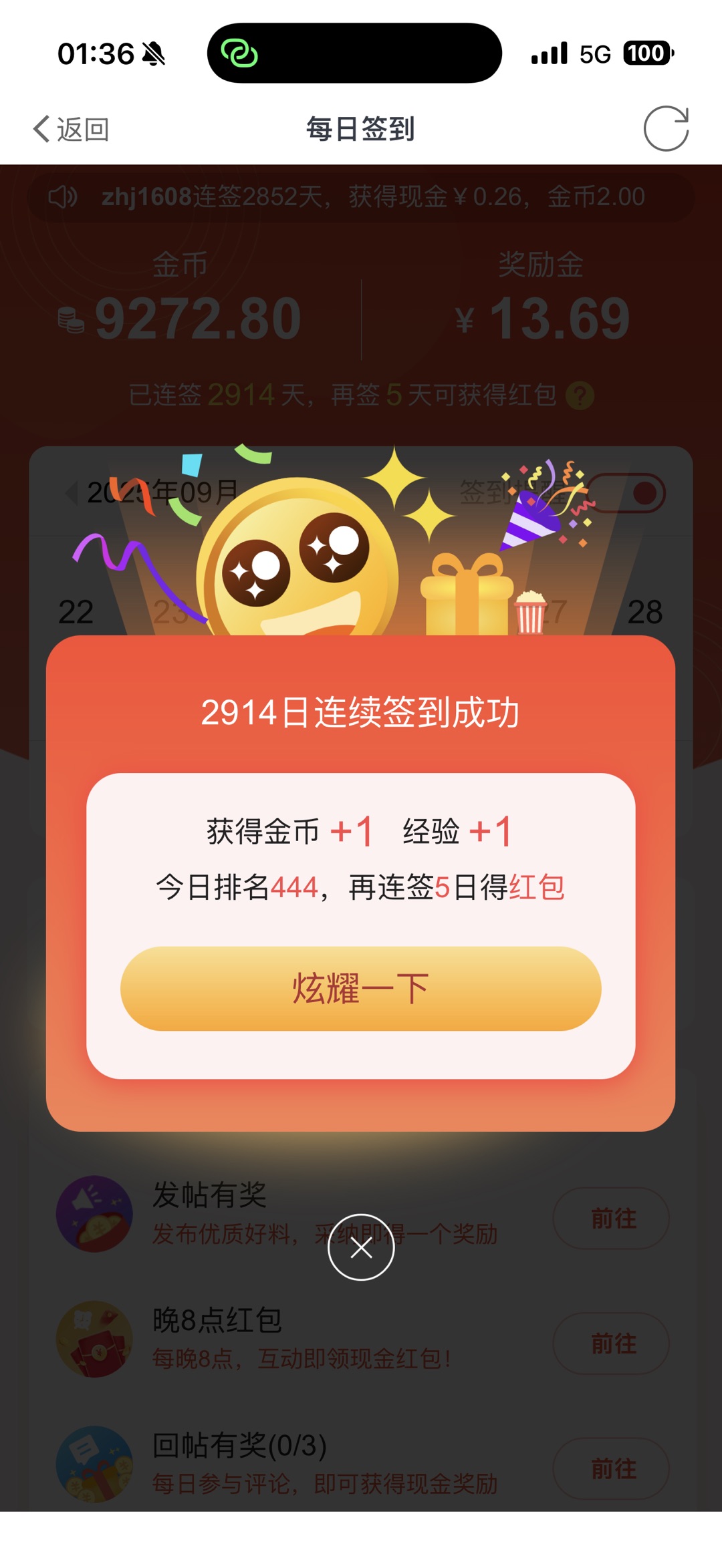Image resolution: width=722 pixels, height=1568 pixels.
Task: Go back with the 返回 button
Action: 71,129
